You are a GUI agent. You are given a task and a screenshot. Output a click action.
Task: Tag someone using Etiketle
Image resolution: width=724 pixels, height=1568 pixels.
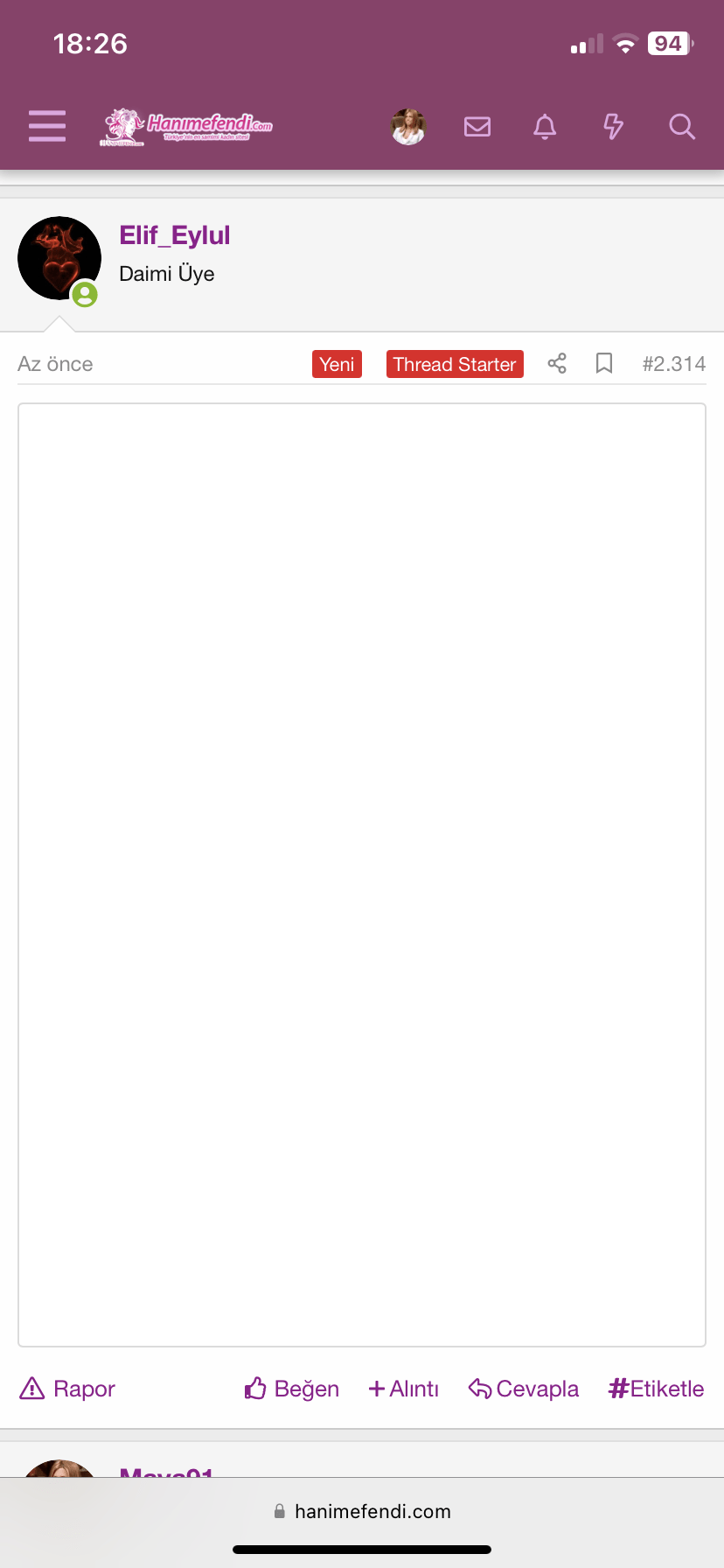point(657,1389)
